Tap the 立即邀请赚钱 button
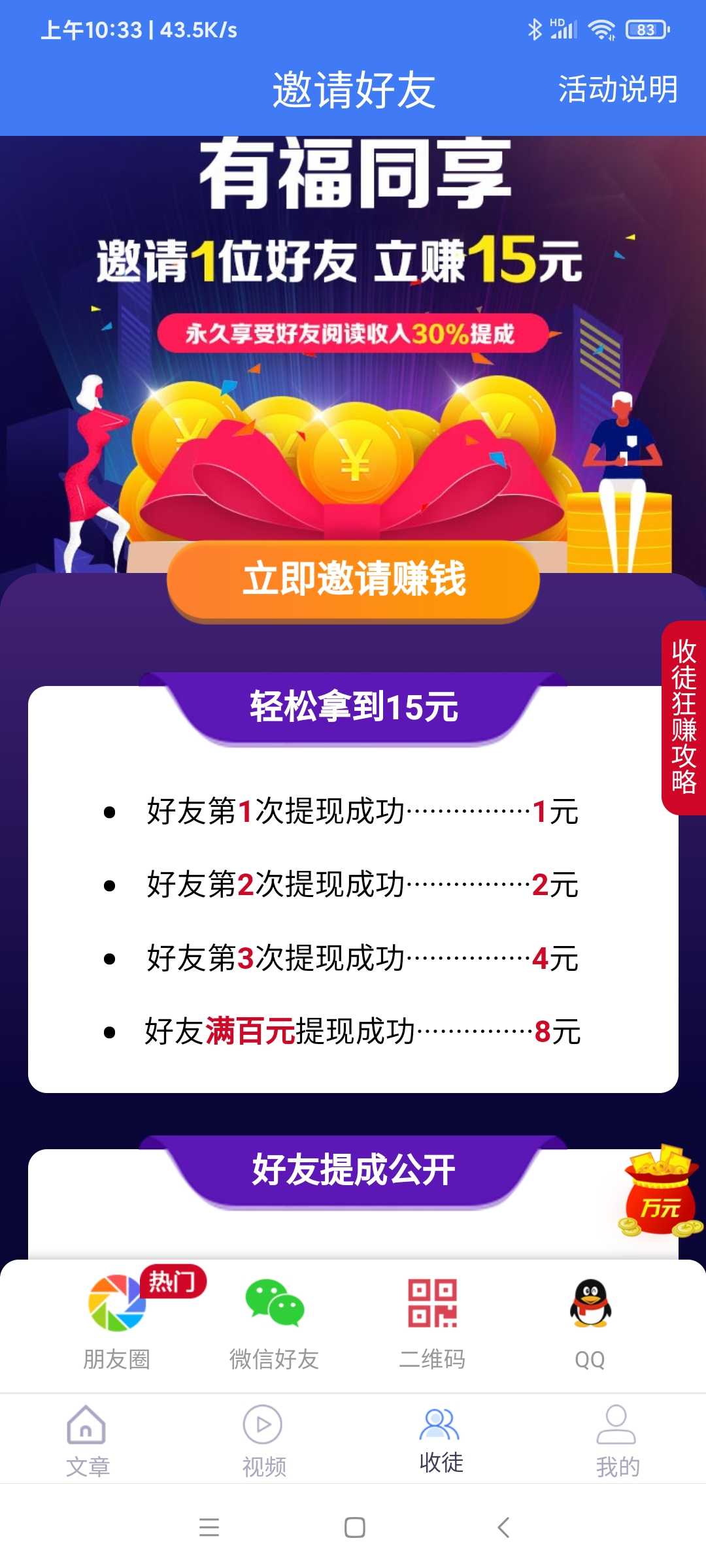 353,580
